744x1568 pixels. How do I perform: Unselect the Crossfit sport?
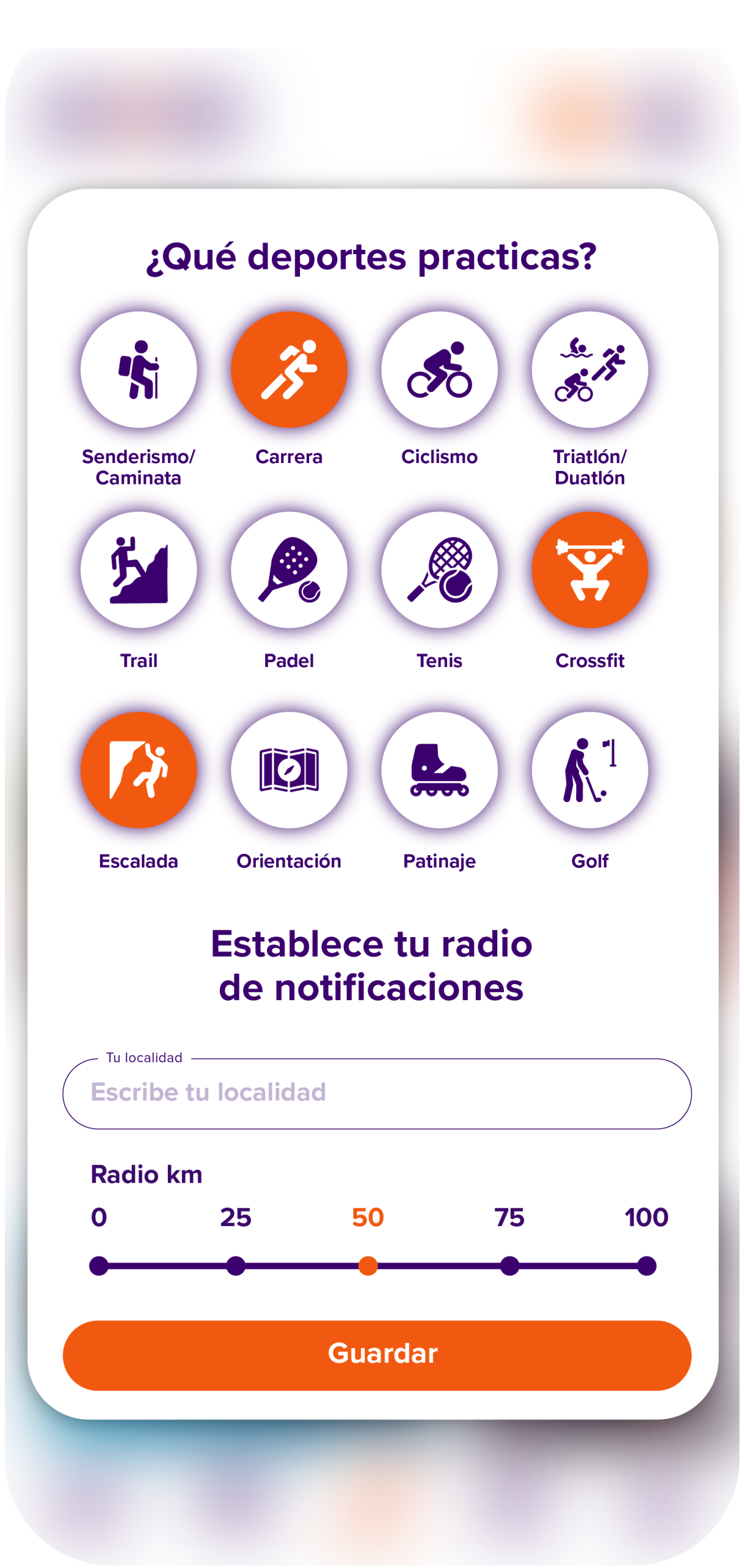[x=590, y=570]
